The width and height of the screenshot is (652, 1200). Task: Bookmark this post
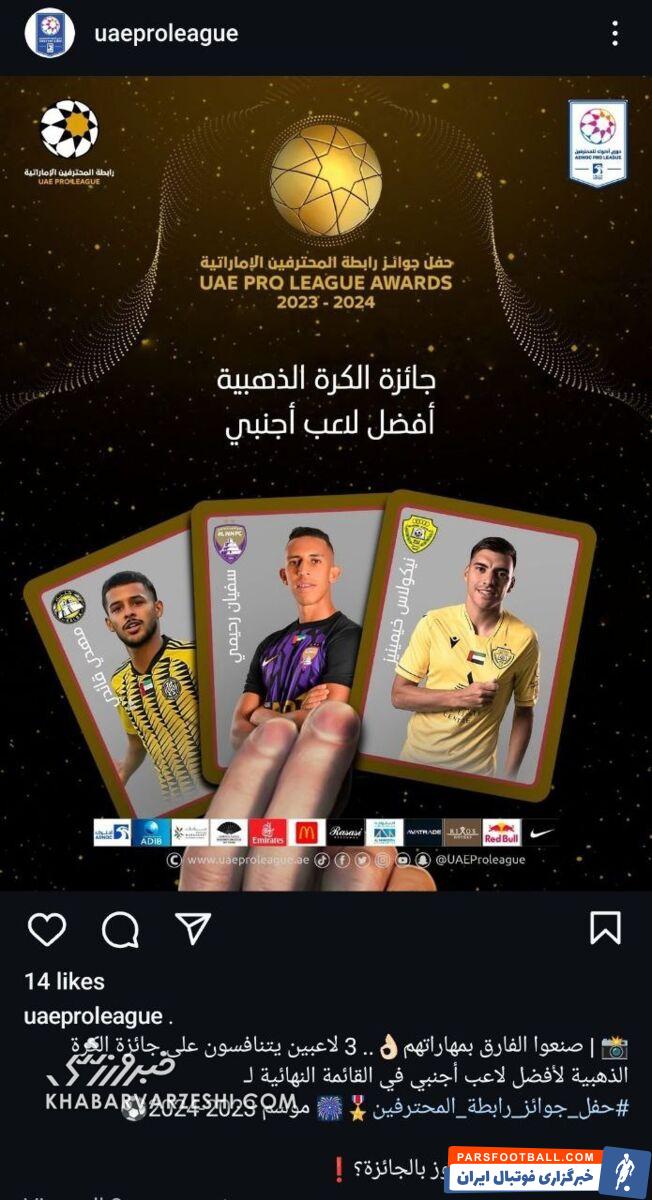(605, 929)
